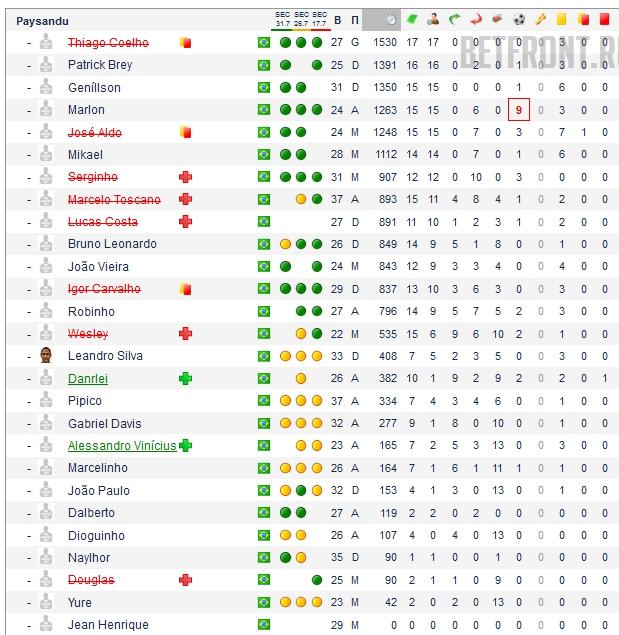This screenshot has width=619, height=635.
Task: Open Marcelinho's player profile
Action: click(x=98, y=468)
